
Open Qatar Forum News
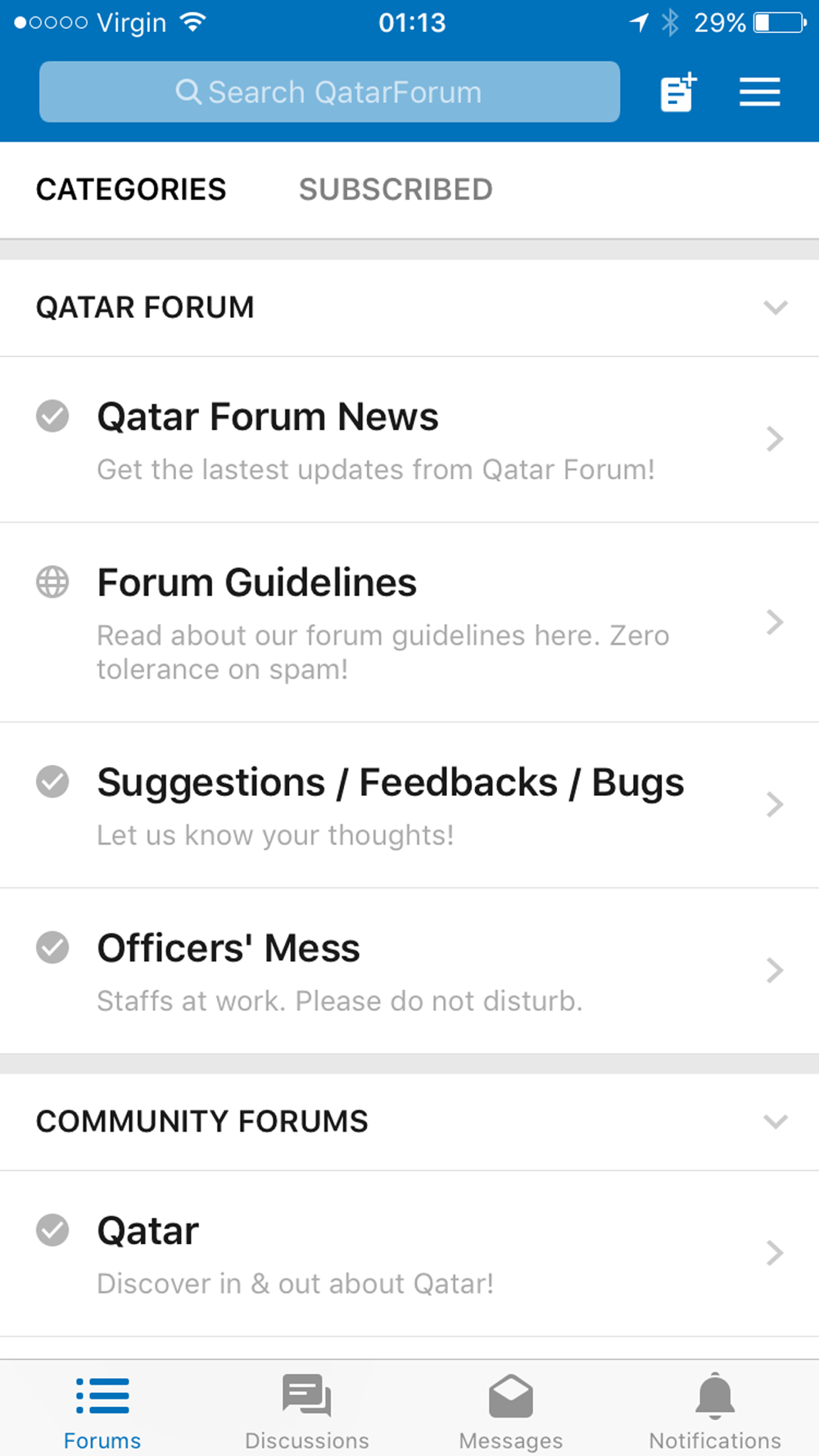click(x=409, y=440)
